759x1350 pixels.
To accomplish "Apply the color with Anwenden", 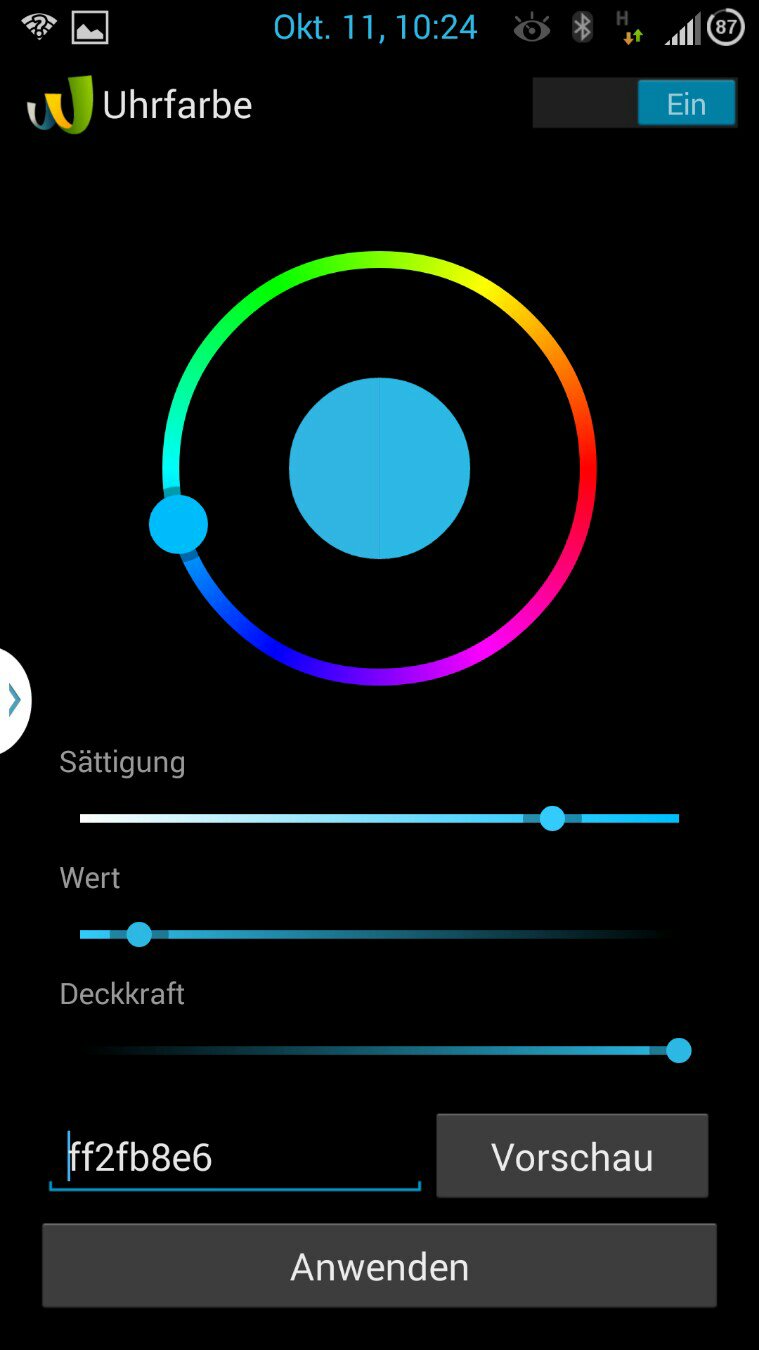I will pyautogui.click(x=379, y=1266).
